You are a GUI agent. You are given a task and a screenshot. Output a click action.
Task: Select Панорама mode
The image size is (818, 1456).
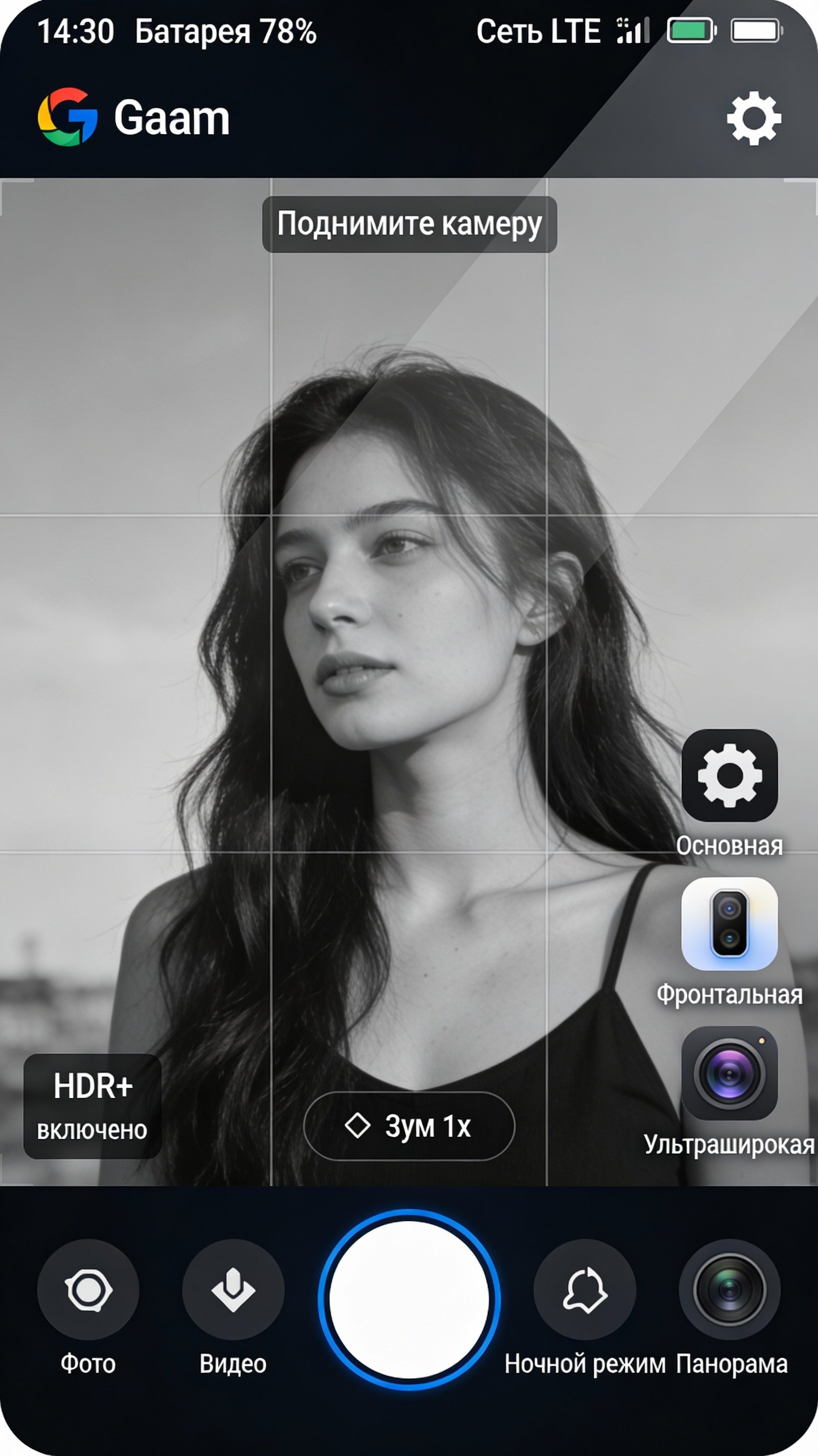[x=730, y=1290]
